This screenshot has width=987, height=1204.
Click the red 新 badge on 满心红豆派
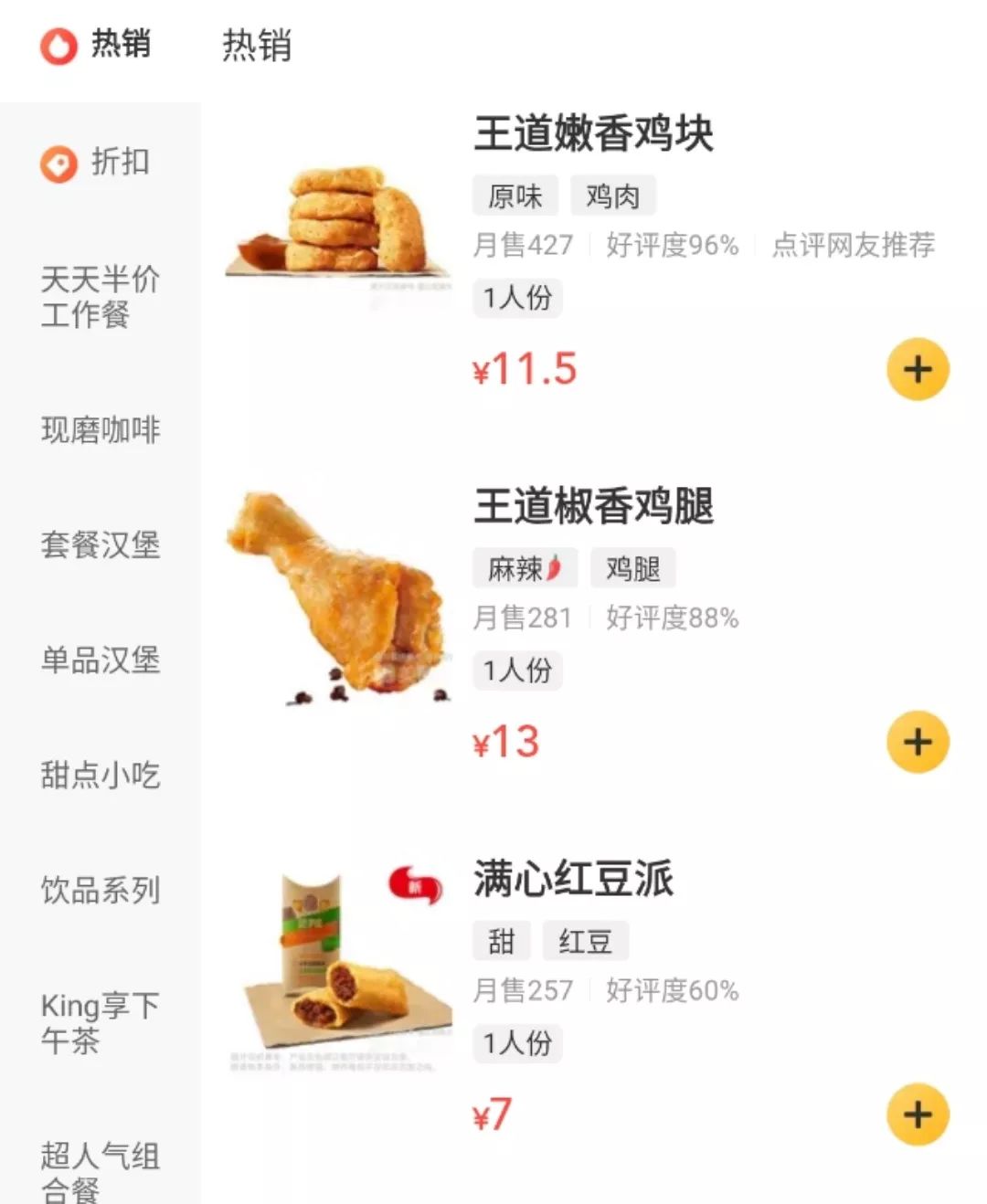(x=416, y=884)
